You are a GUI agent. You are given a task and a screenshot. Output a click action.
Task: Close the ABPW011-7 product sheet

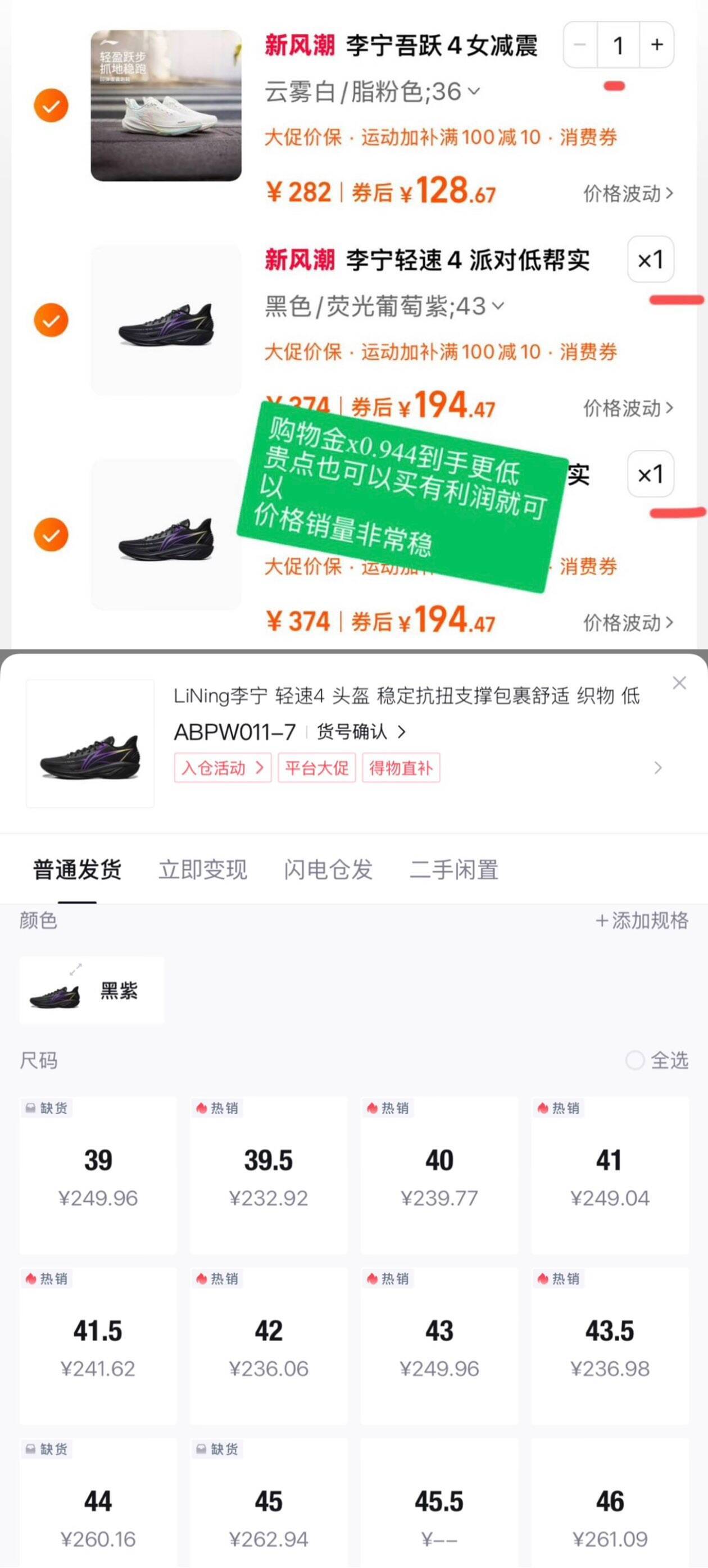[x=679, y=683]
